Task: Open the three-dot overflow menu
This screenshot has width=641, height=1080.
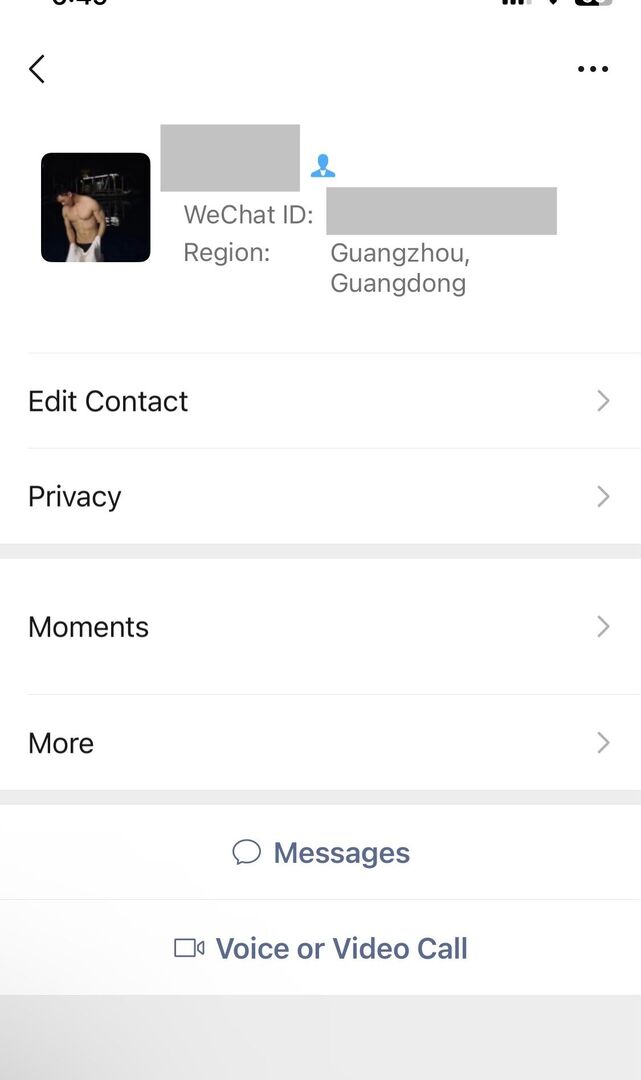Action: click(593, 69)
